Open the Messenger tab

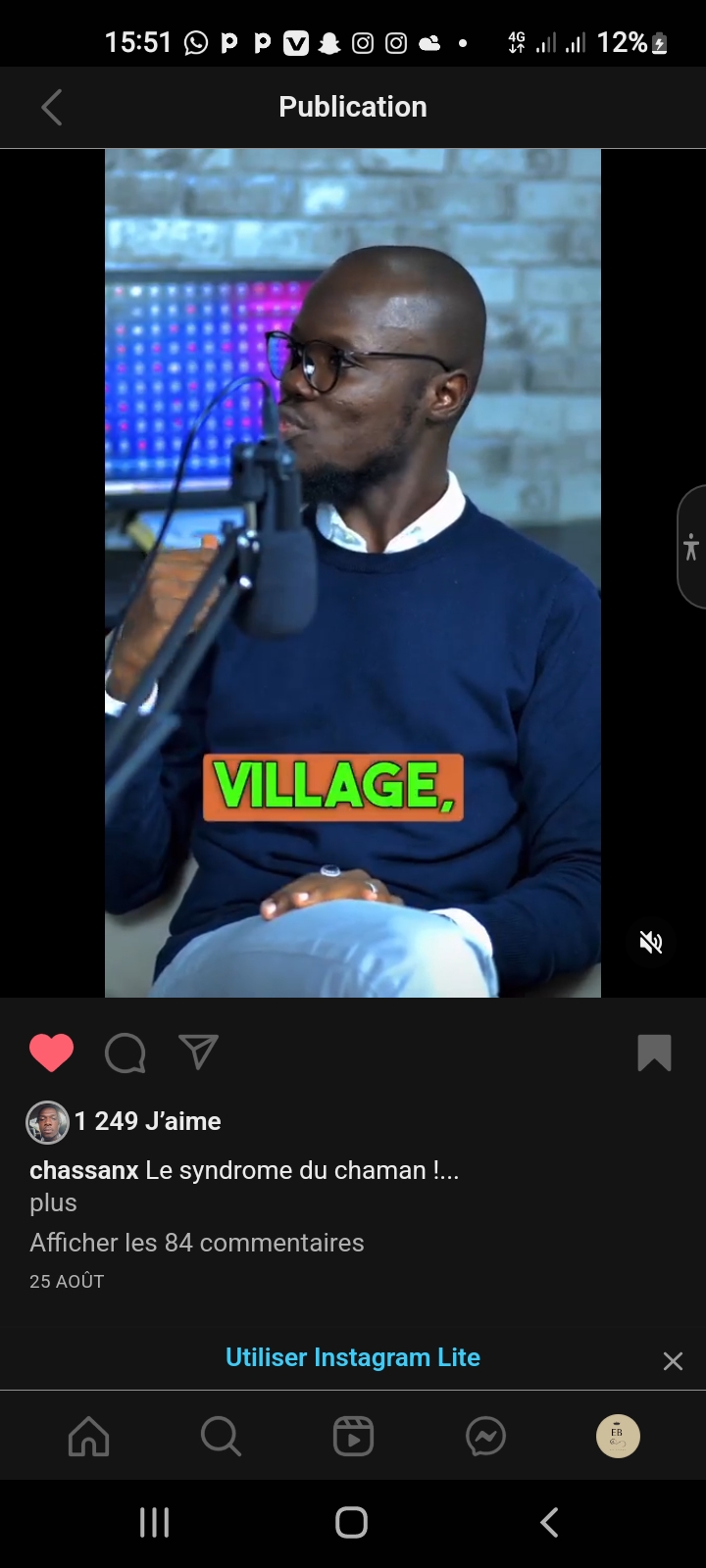point(485,1438)
